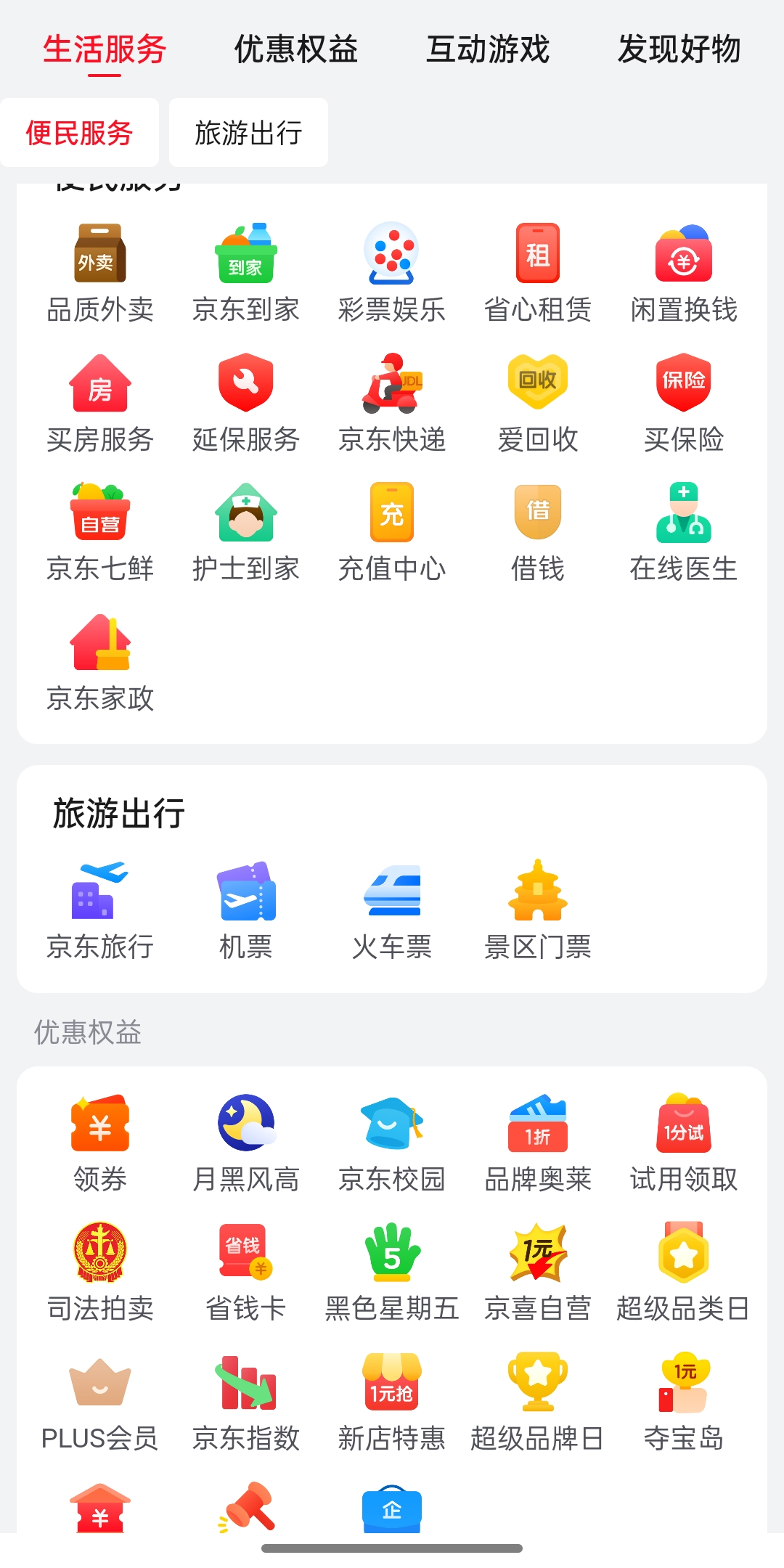
Task: Tap 领券 to collect coupons
Action: 100,1143
